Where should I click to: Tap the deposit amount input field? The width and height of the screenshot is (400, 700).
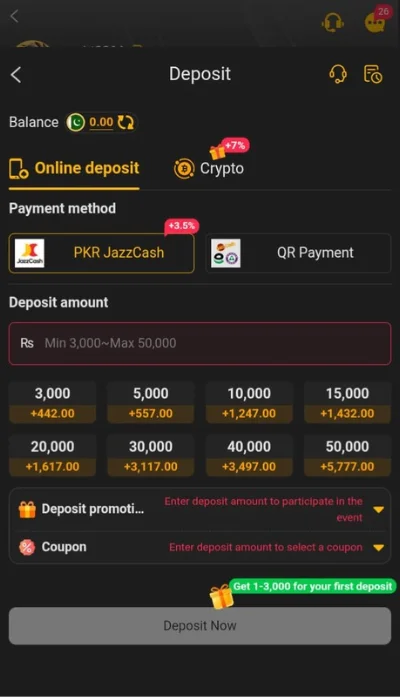(200, 343)
